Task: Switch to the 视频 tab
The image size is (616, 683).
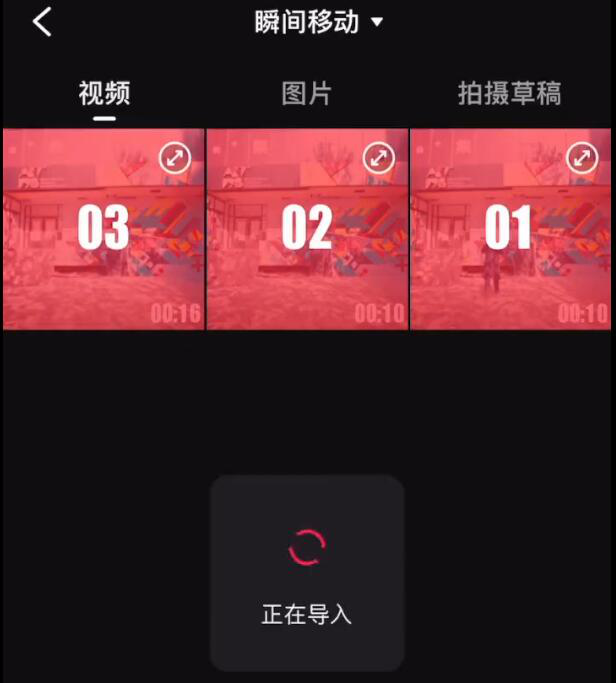Action: coord(105,94)
